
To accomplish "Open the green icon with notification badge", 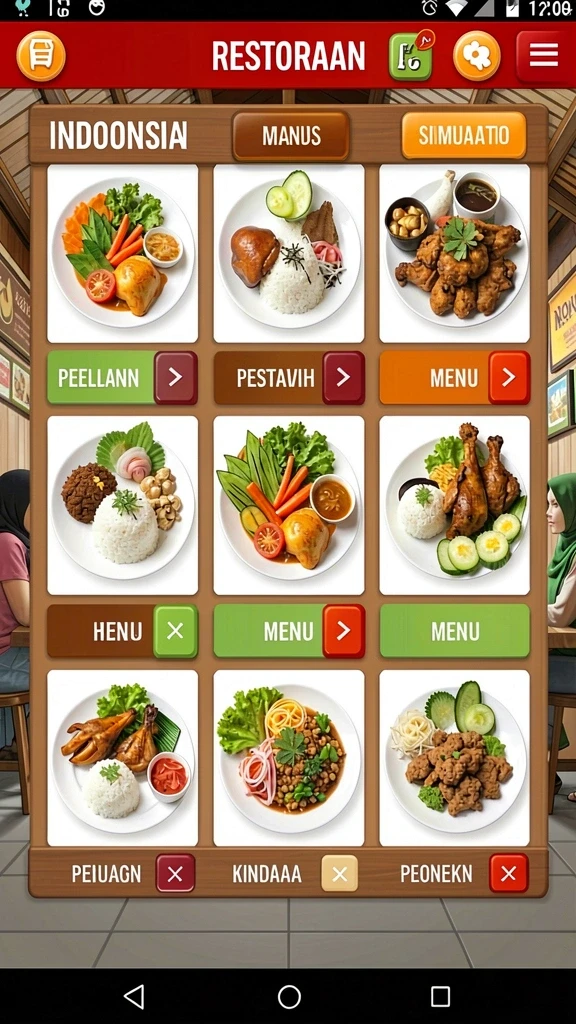I will [x=411, y=57].
